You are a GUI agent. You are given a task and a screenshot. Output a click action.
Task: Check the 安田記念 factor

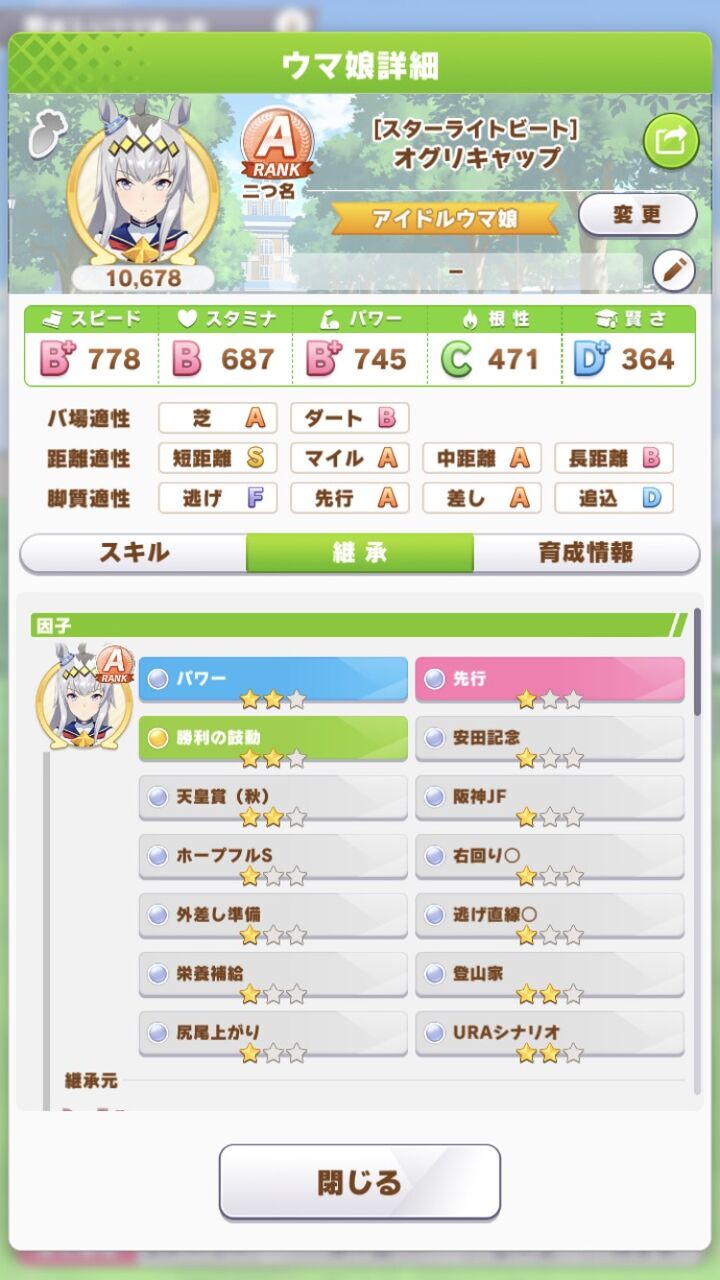tap(550, 739)
